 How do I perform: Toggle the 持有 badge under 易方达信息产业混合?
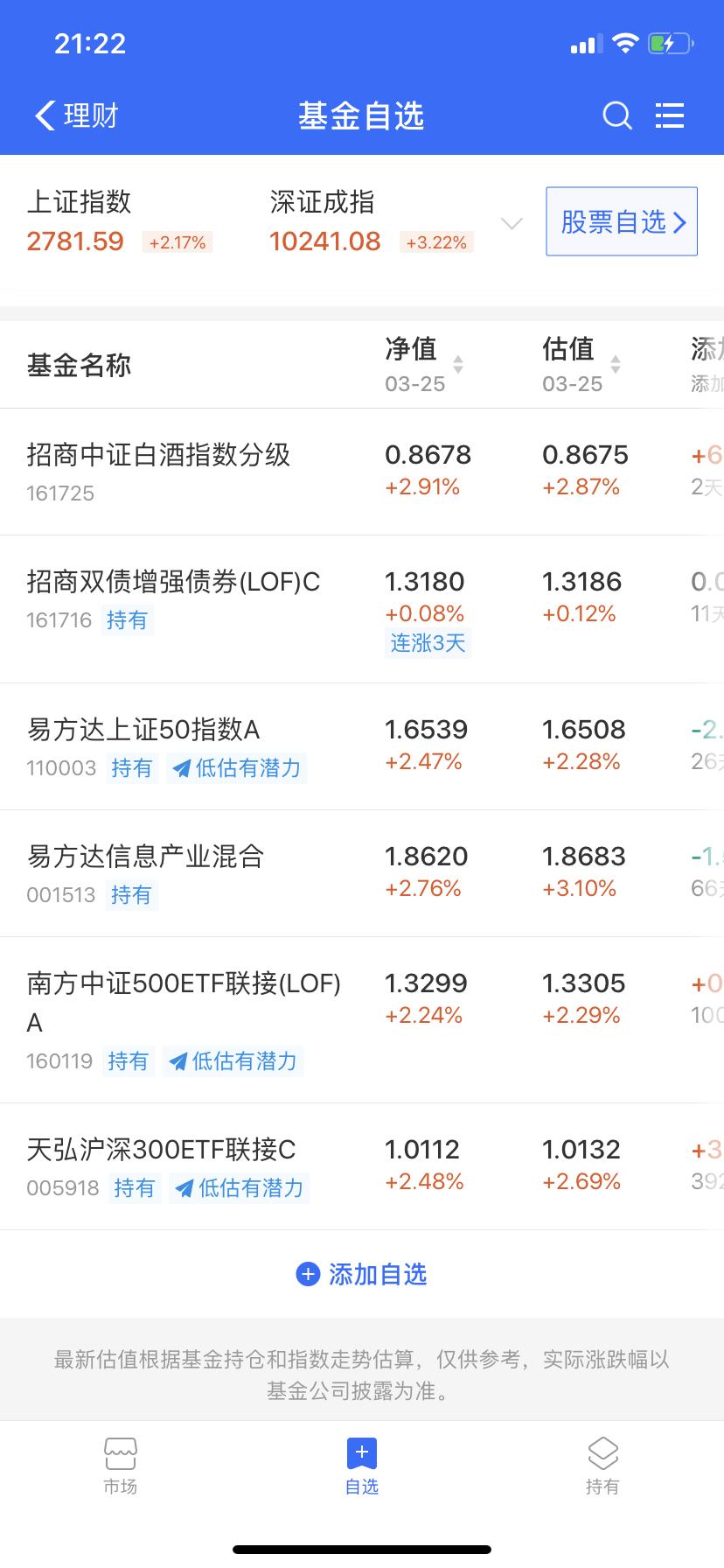coord(132,895)
